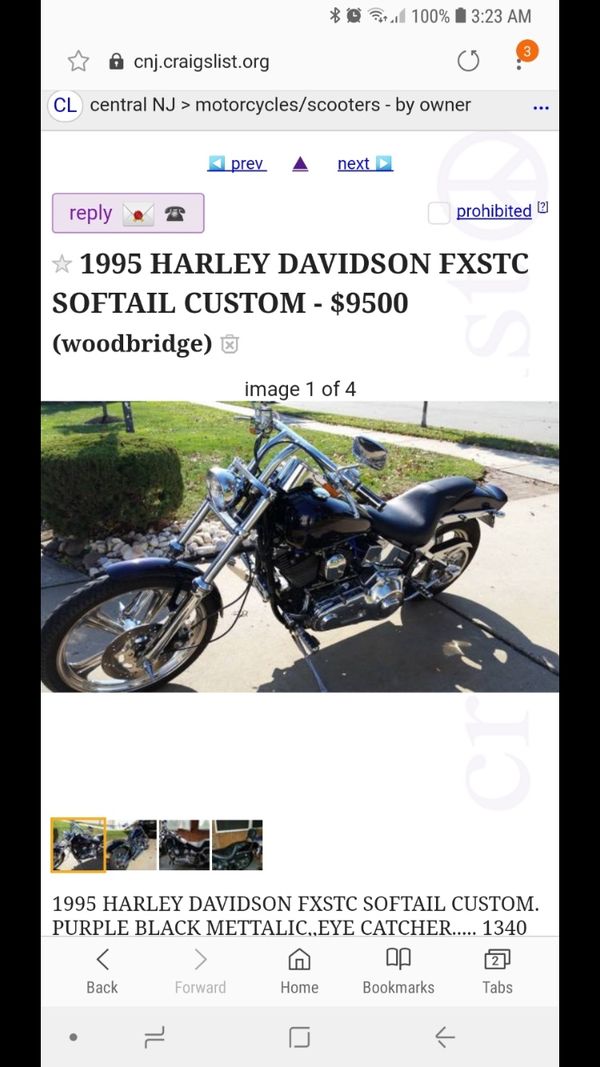600x1067 pixels.
Task: Select the second photo thumbnail
Action: coord(132,845)
